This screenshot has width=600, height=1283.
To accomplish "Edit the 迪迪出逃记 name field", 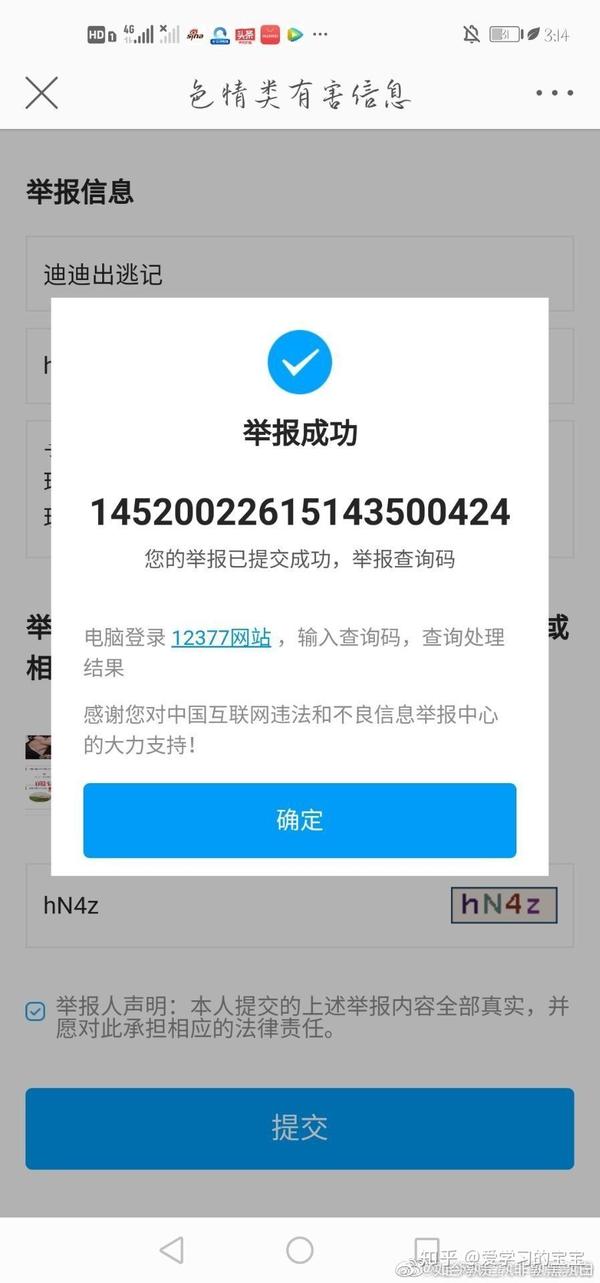I will click(299, 273).
